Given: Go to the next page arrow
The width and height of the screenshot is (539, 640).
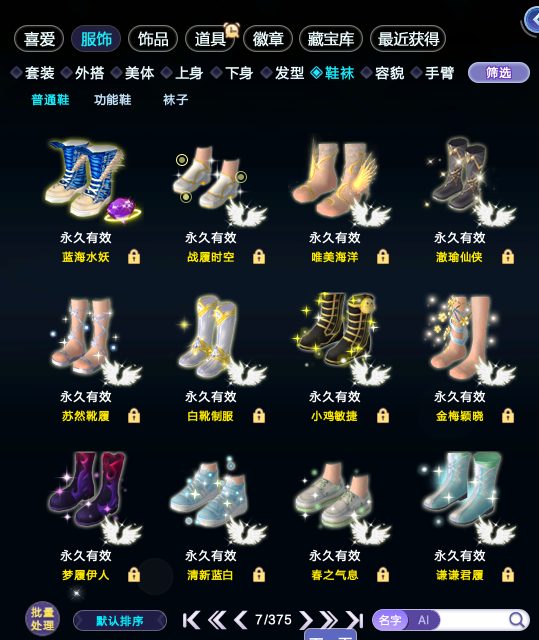Looking at the screenshot, I should 305,620.
